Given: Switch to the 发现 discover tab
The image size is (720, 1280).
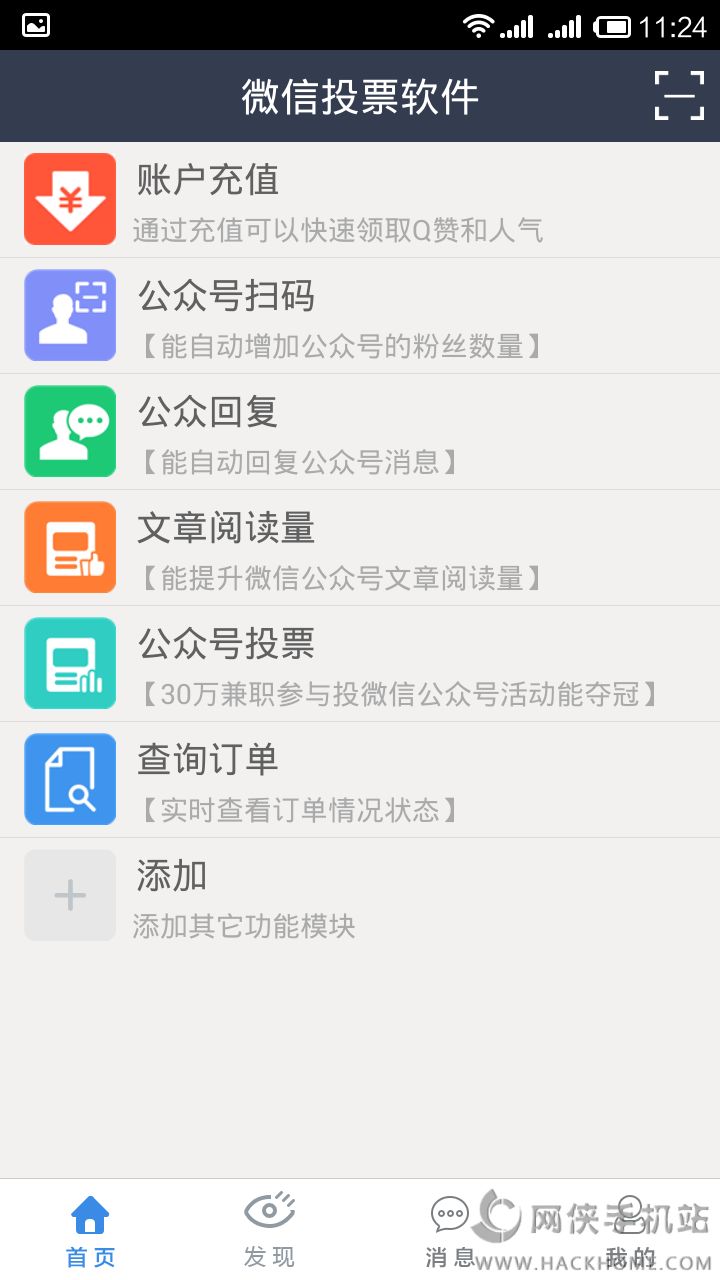Looking at the screenshot, I should pos(270,1230).
